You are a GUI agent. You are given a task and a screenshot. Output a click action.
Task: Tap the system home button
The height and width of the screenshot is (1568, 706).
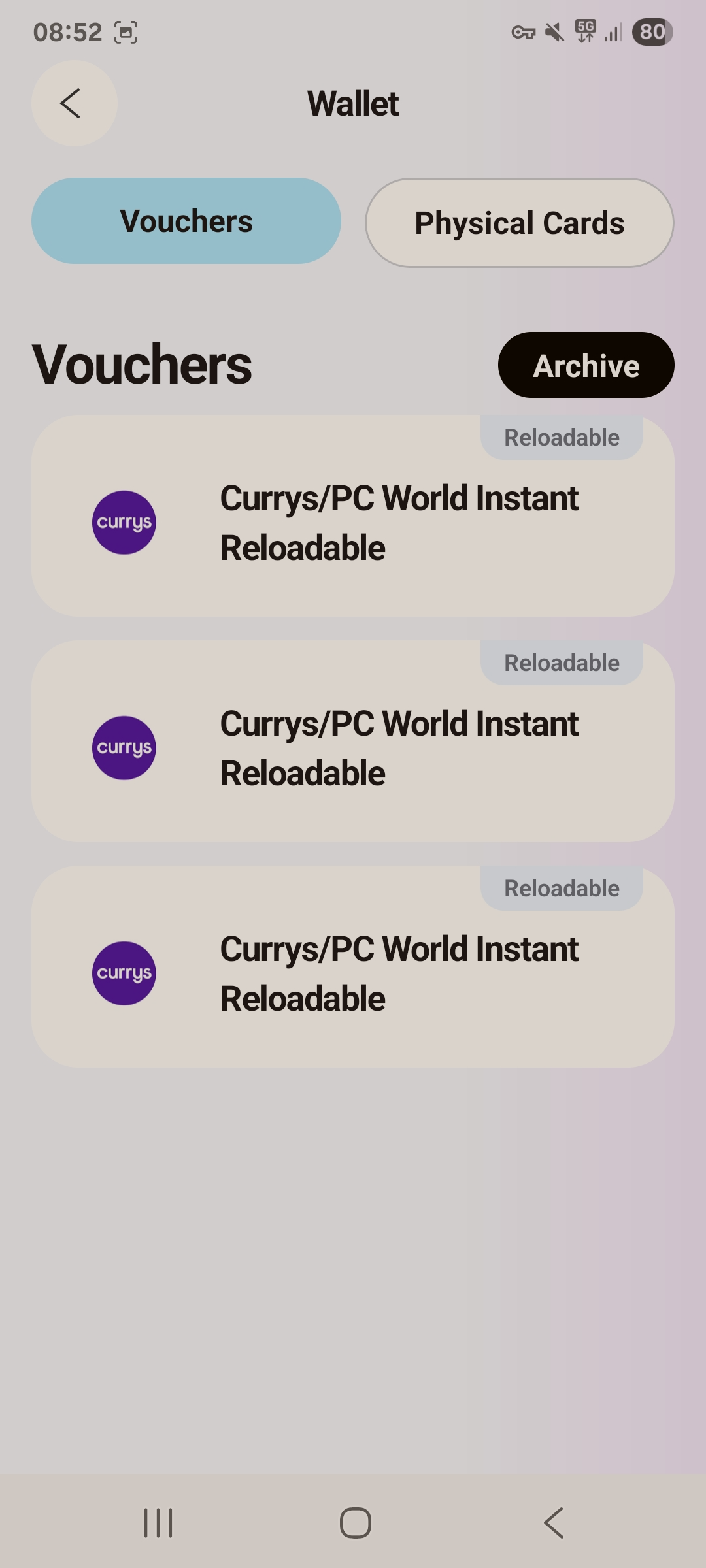(x=355, y=1523)
